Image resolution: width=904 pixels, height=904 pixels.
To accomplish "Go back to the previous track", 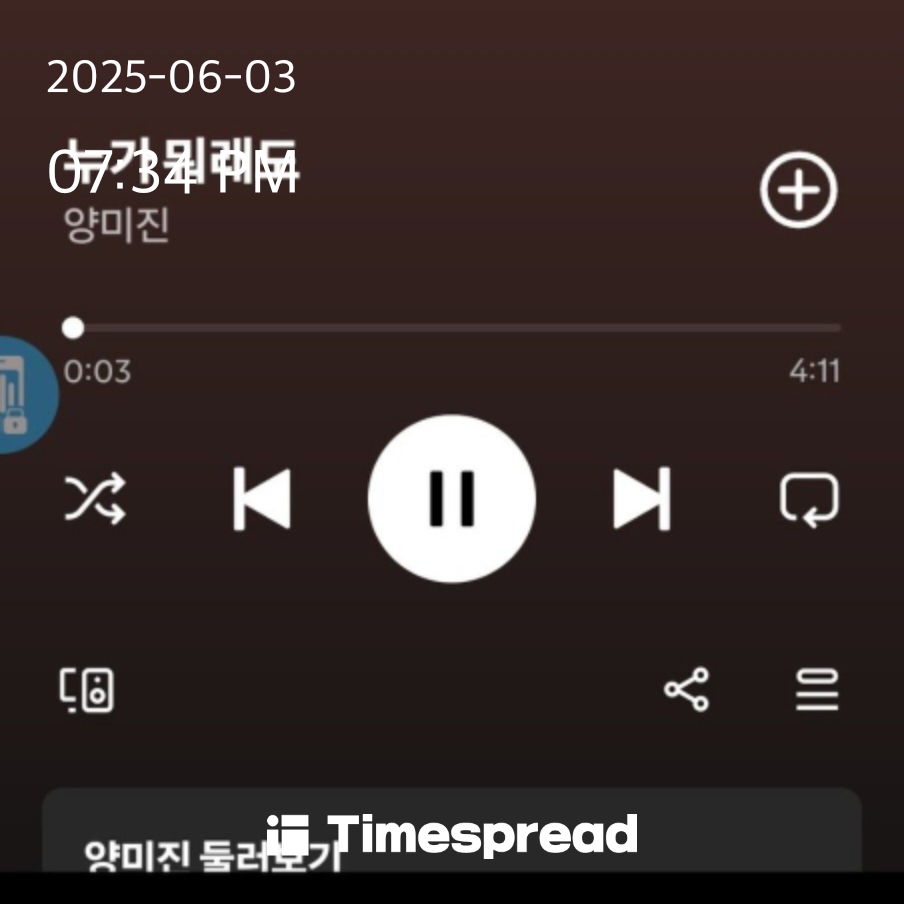I will (x=262, y=498).
